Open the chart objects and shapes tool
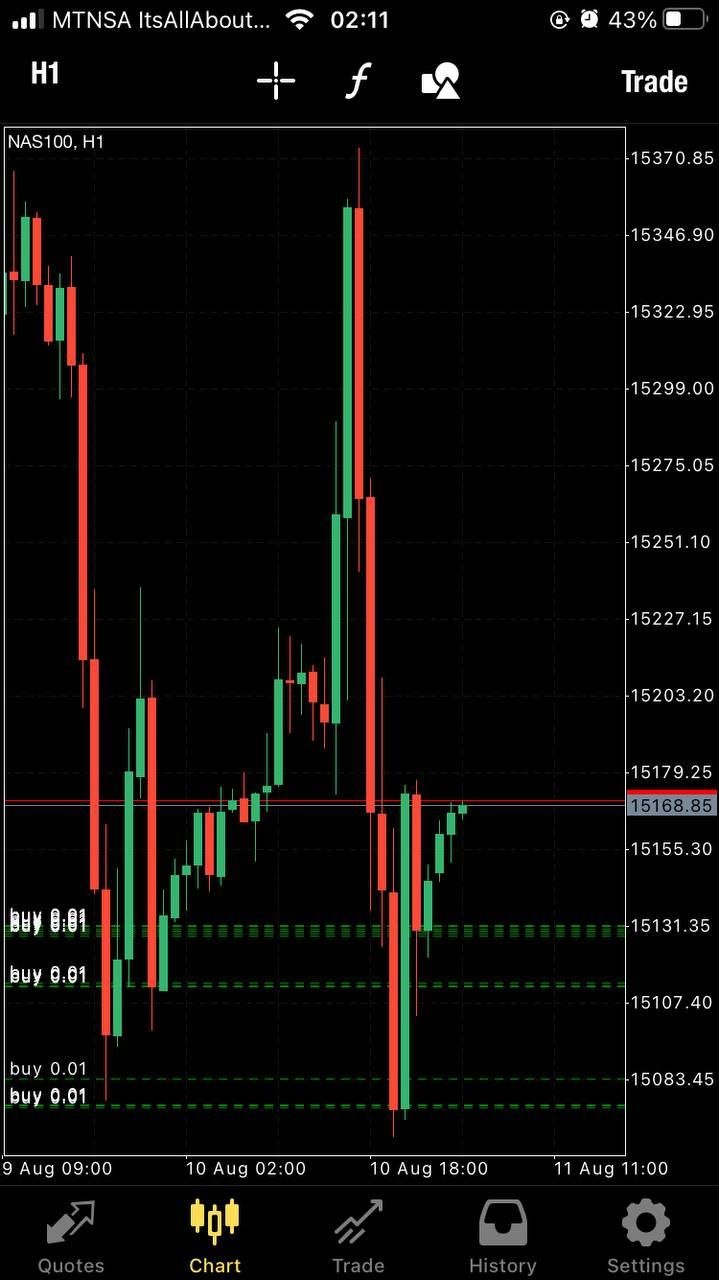Viewport: 719px width, 1280px height. [440, 81]
